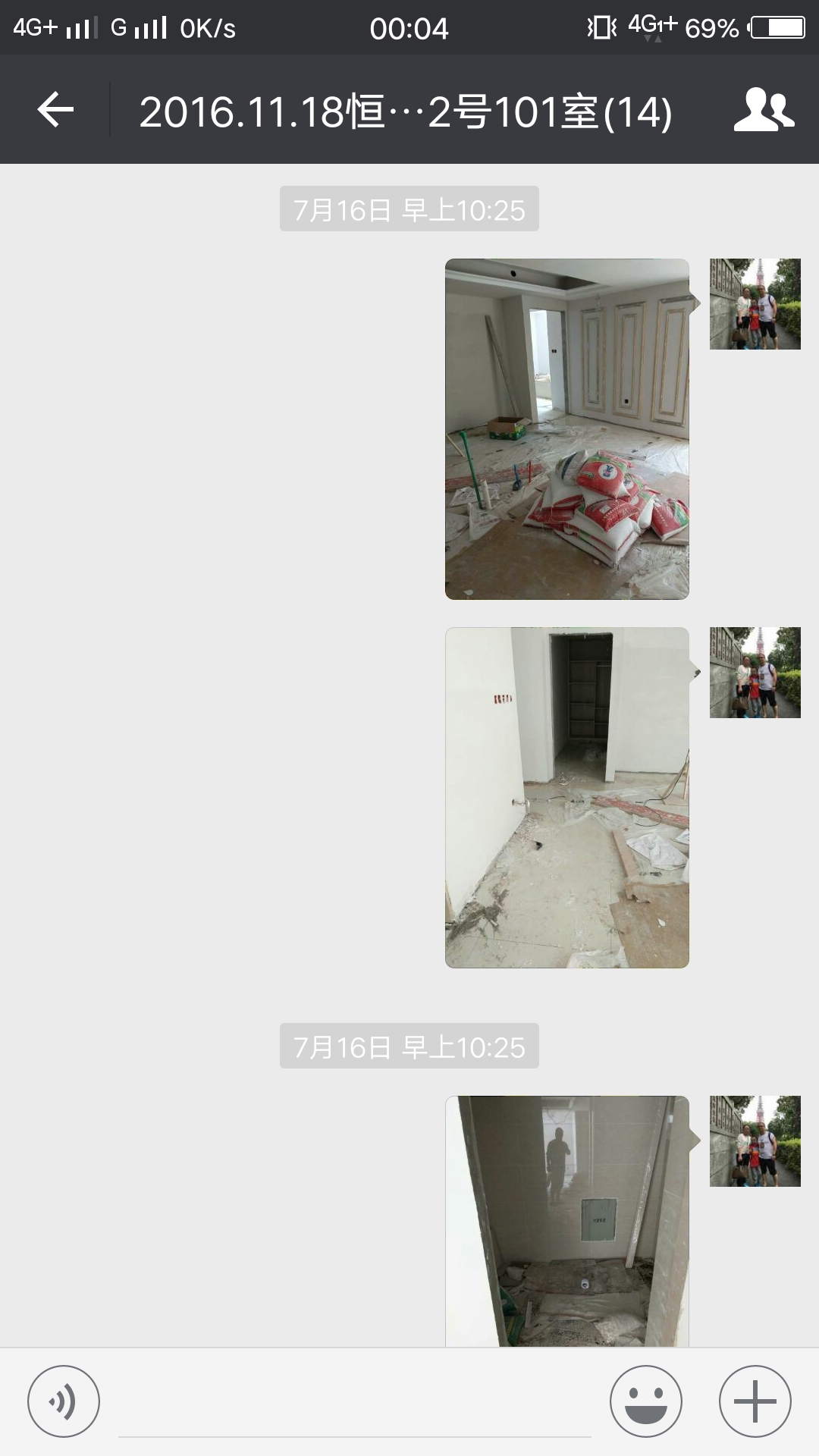The image size is (819, 1456).
Task: Open the plus attachment menu
Action: [x=755, y=1401]
